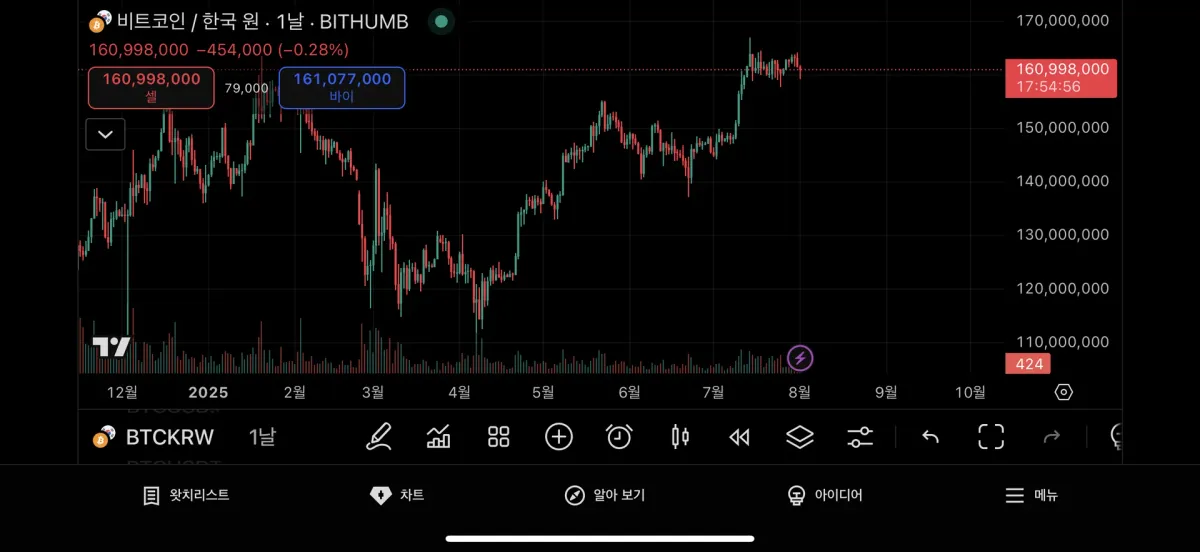Open the layers object tree
This screenshot has width=1200, height=552.
click(799, 437)
